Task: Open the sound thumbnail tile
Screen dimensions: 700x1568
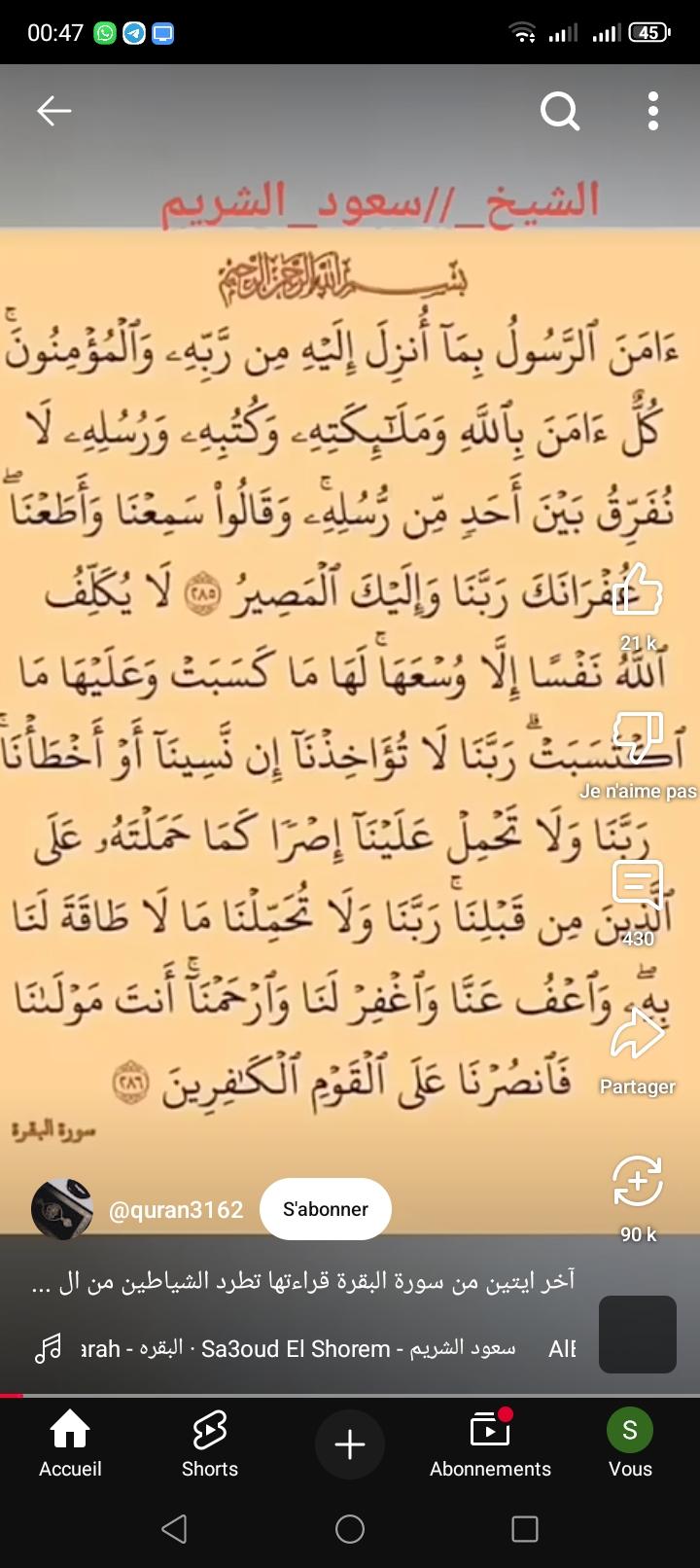Action: pos(638,1335)
